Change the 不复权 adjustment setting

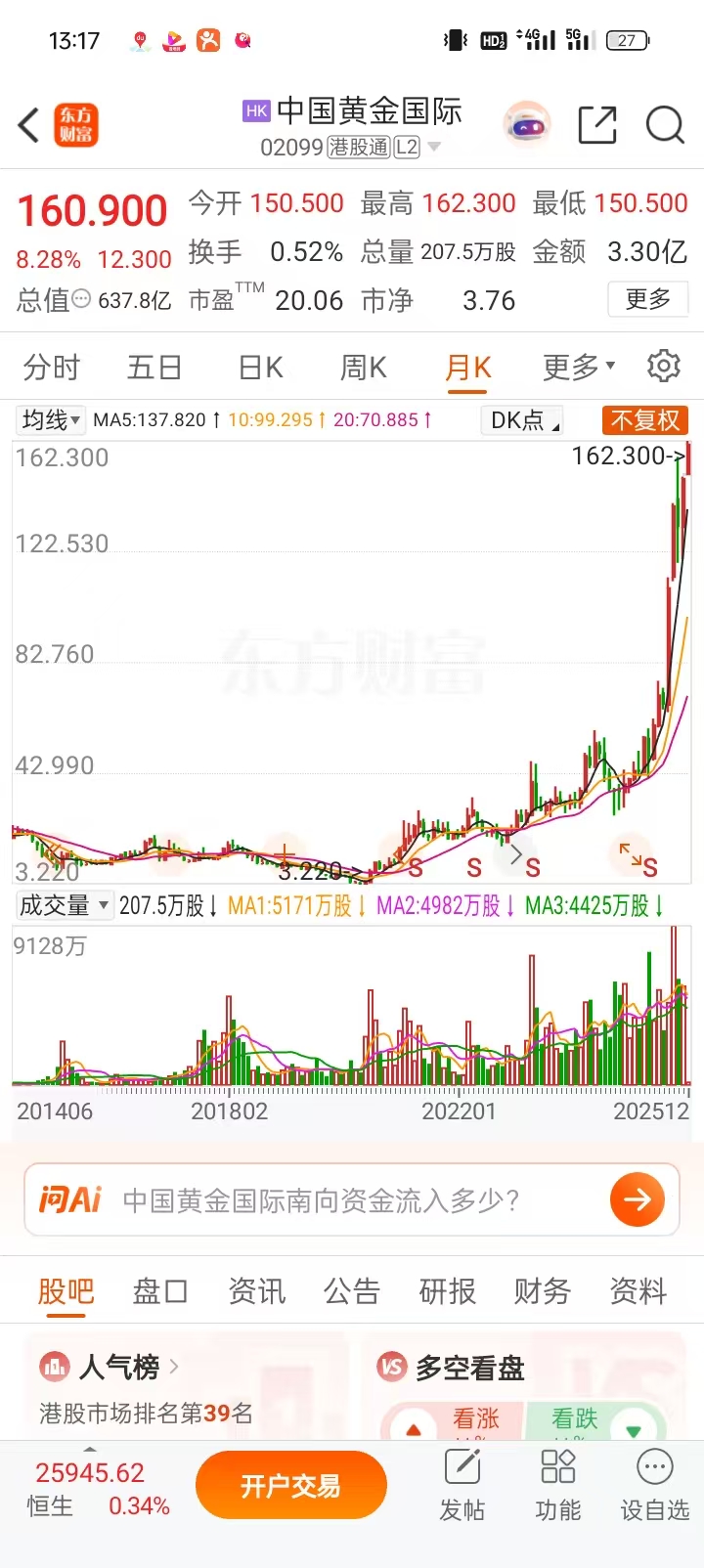pos(645,420)
